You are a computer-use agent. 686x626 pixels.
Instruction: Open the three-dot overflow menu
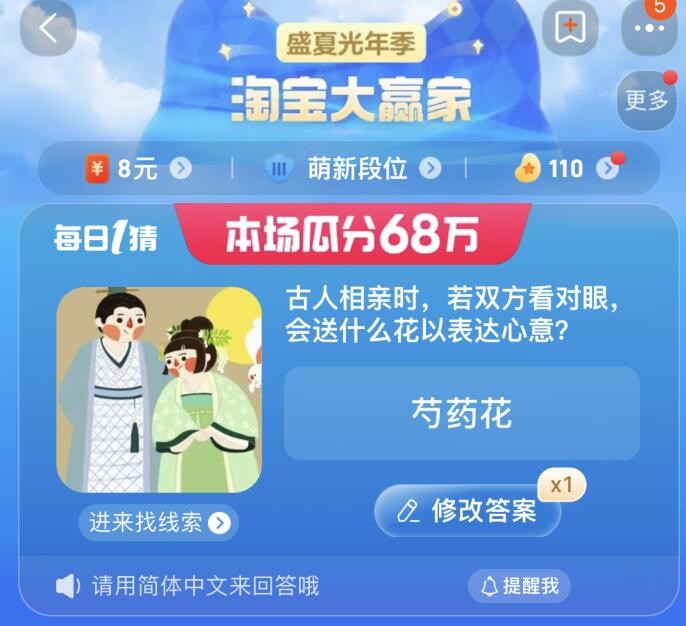pyautogui.click(x=649, y=29)
